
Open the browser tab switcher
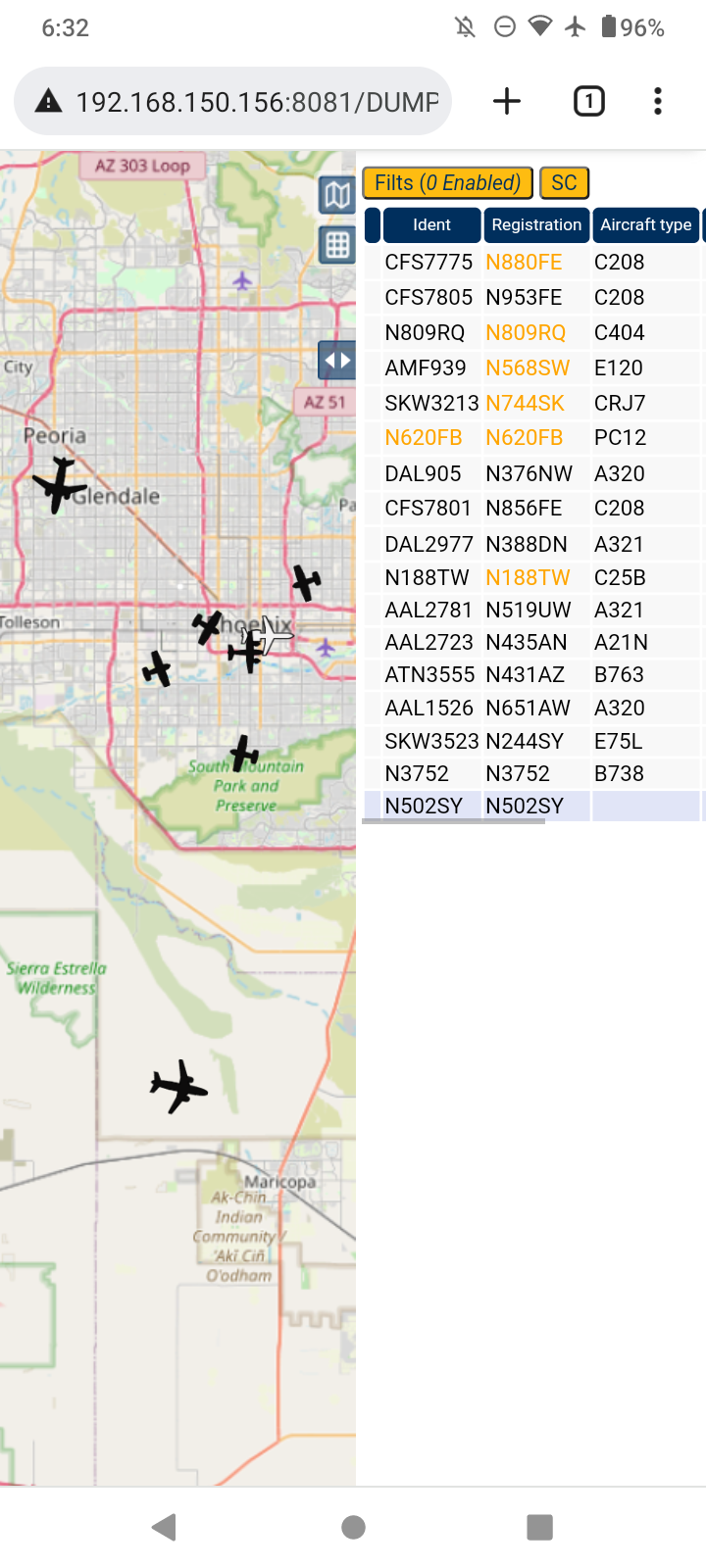(x=588, y=101)
